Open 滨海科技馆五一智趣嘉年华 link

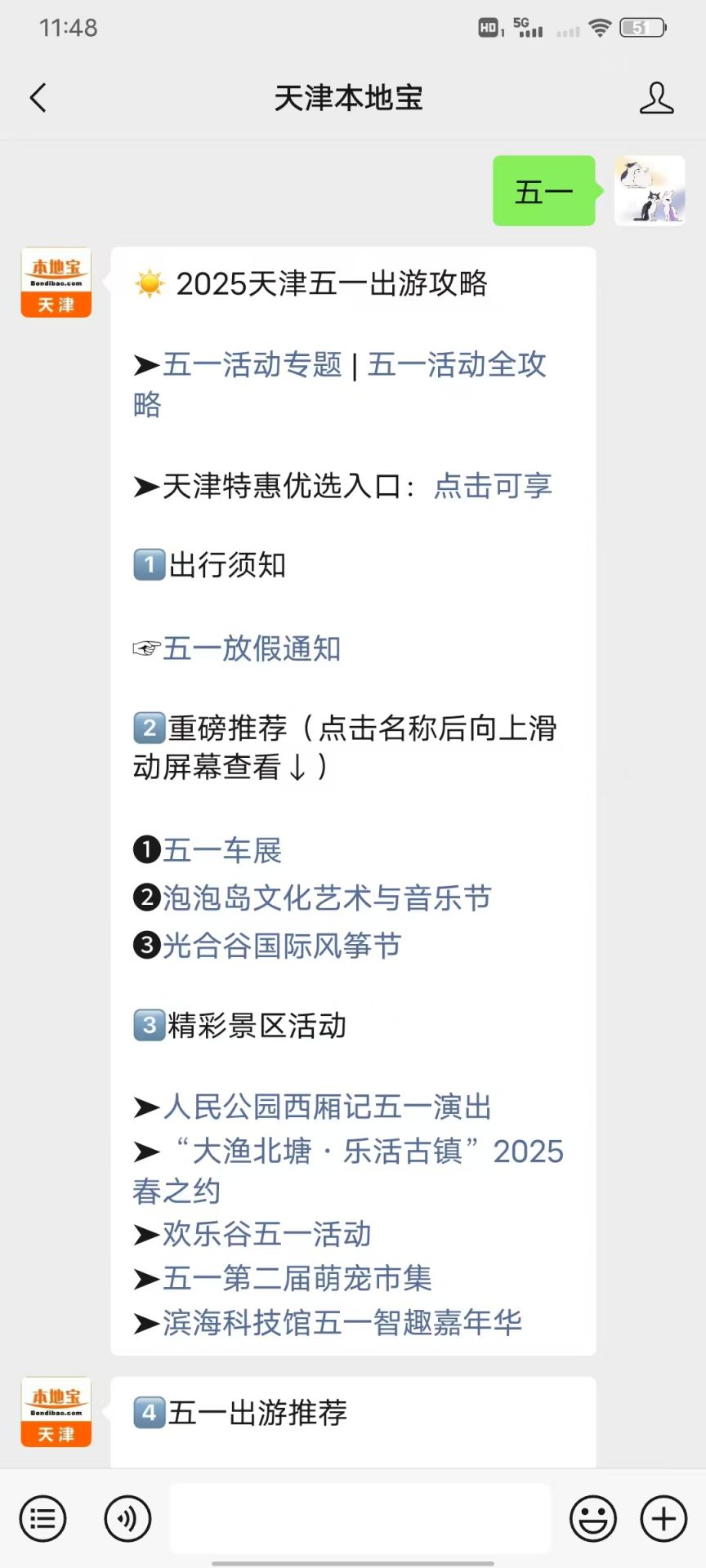click(x=342, y=1322)
